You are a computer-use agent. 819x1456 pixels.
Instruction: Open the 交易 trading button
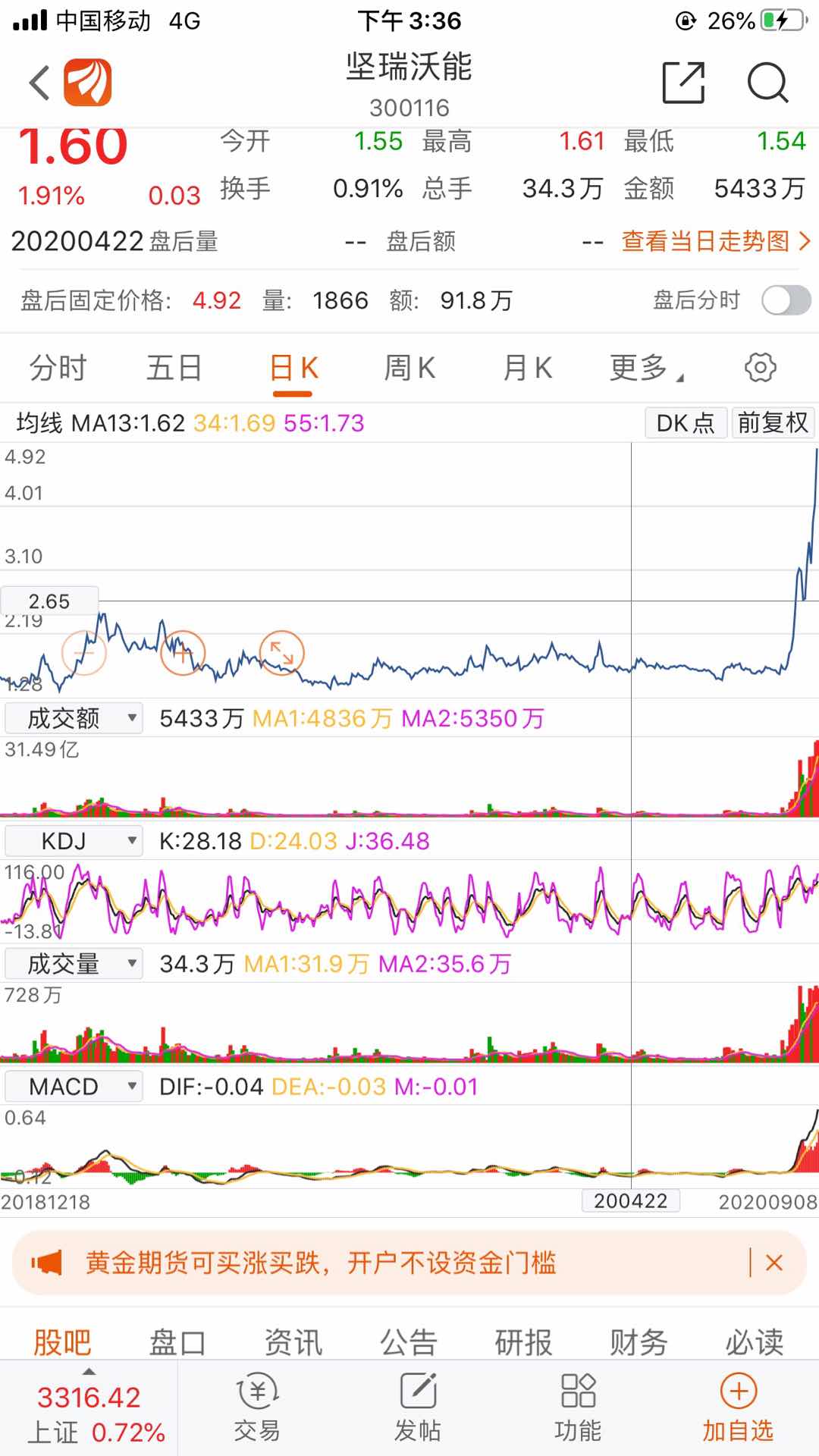257,1407
